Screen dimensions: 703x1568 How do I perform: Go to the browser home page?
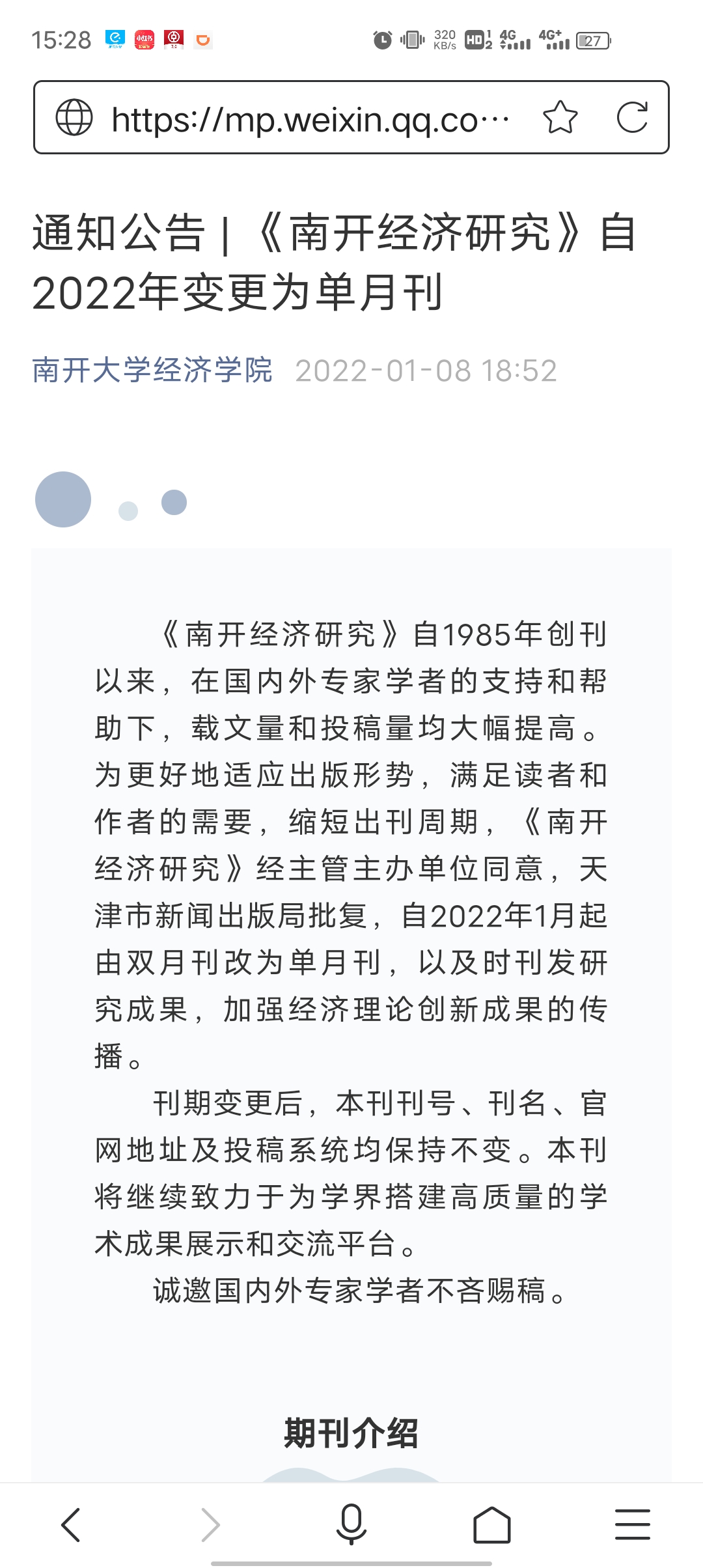coord(492,1525)
